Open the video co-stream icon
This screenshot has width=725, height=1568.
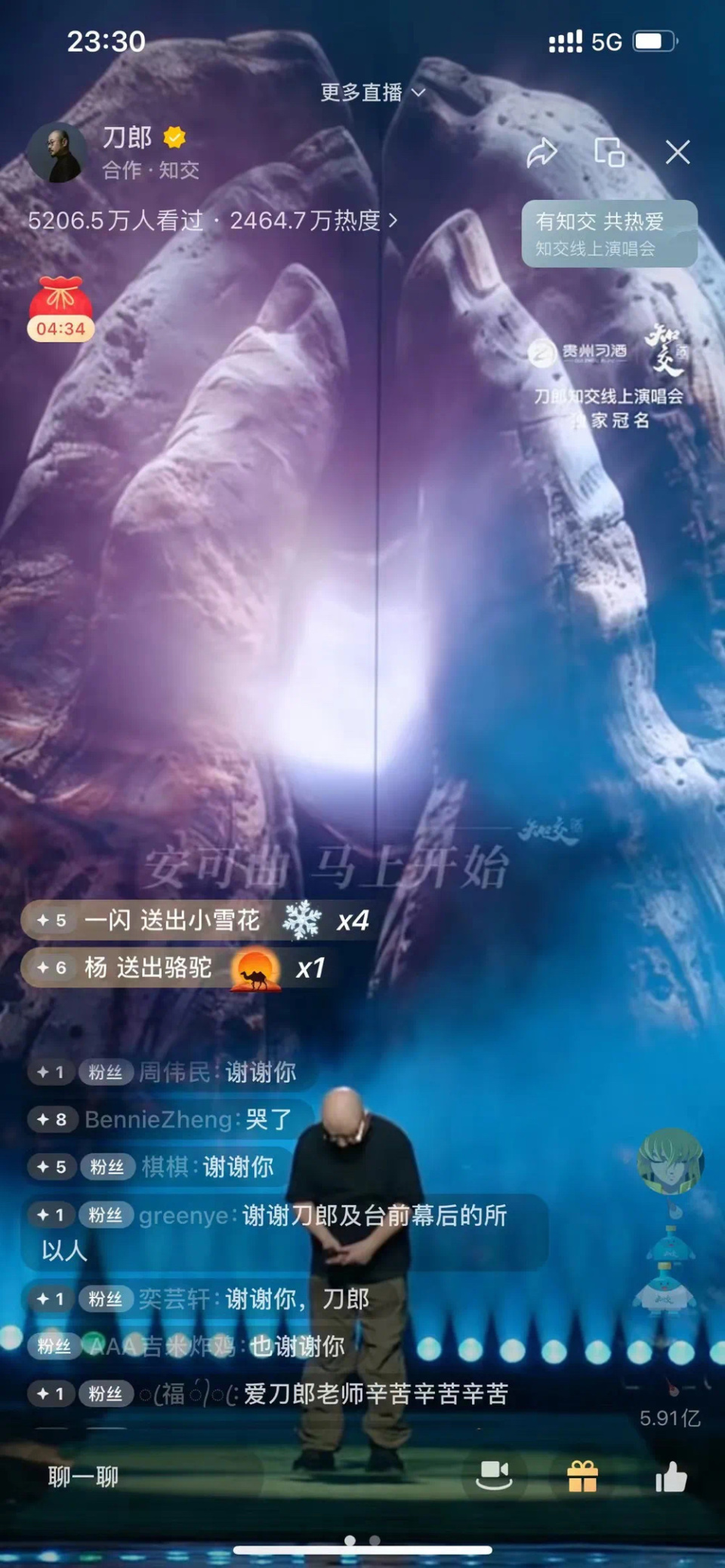point(495,1476)
